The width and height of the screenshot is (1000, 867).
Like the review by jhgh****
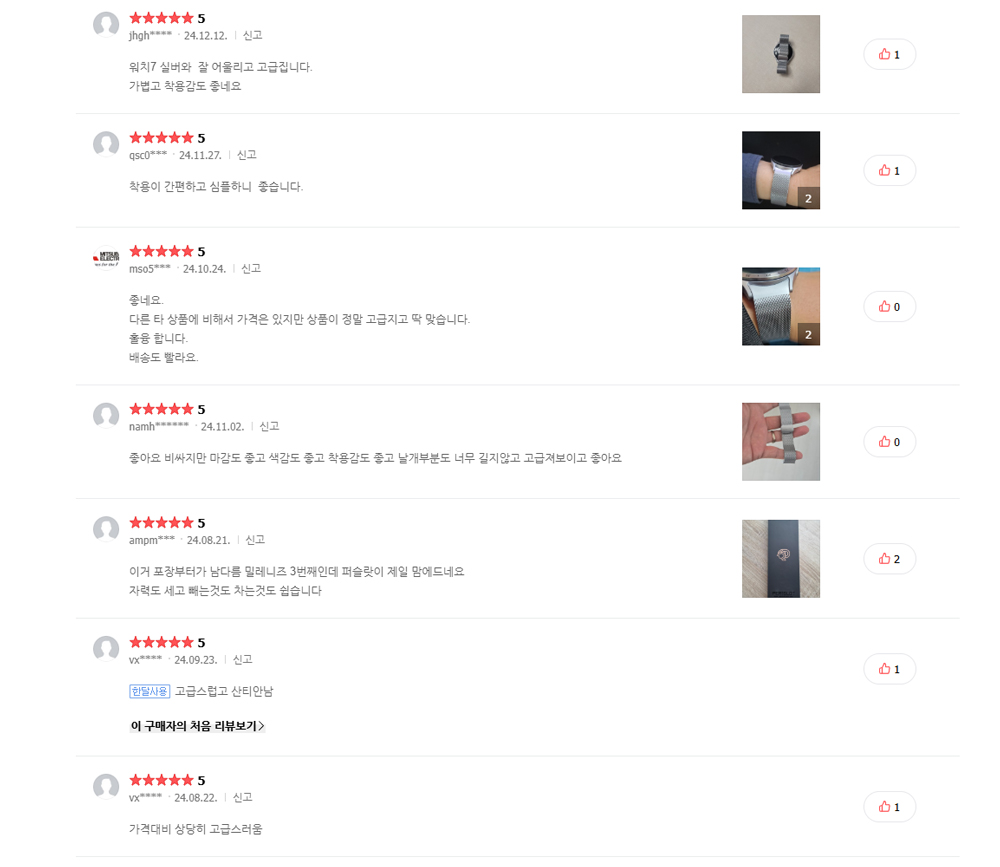click(x=889, y=54)
